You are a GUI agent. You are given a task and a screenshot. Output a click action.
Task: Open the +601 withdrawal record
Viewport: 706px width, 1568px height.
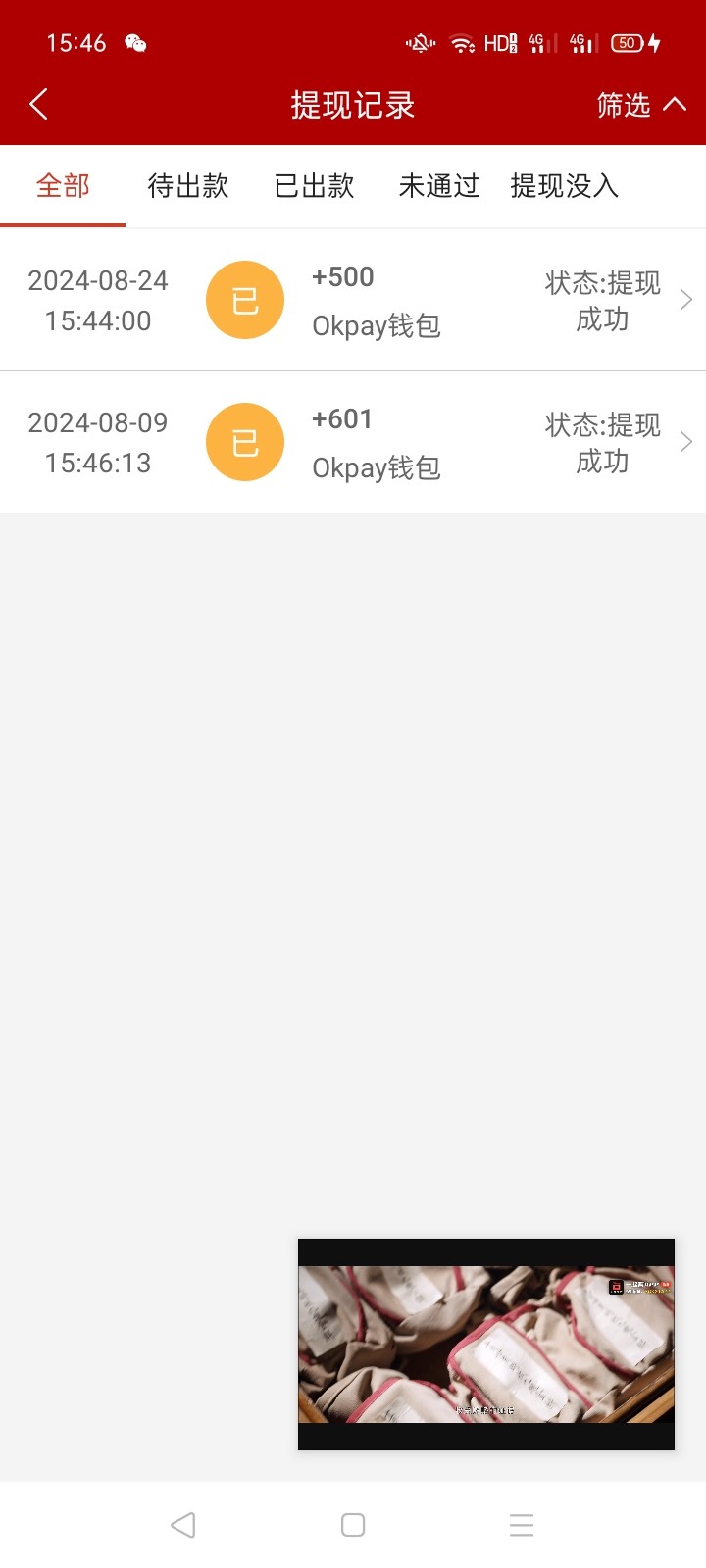[x=353, y=443]
